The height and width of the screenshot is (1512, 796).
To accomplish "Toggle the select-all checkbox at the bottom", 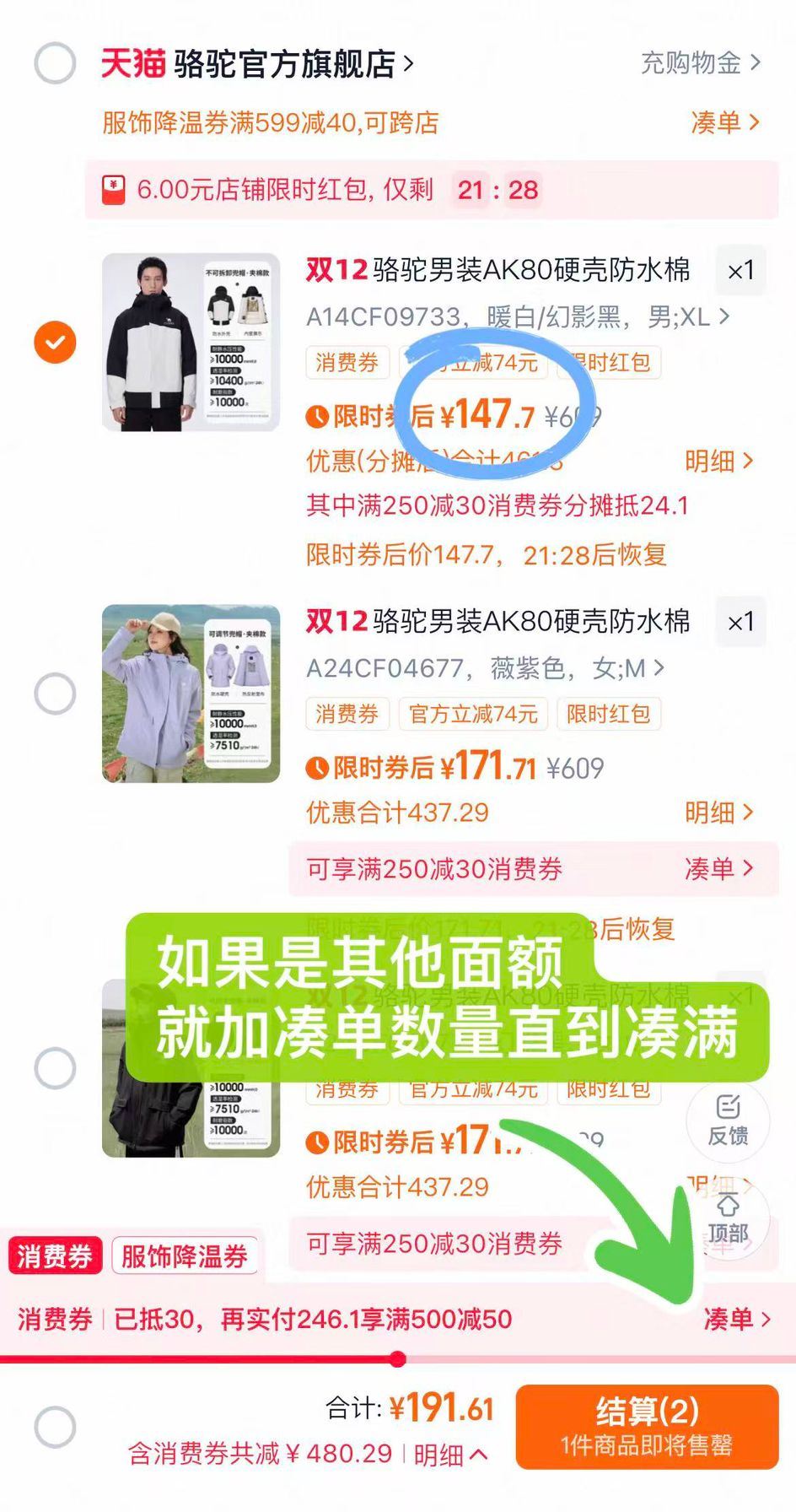I will 55,1427.
